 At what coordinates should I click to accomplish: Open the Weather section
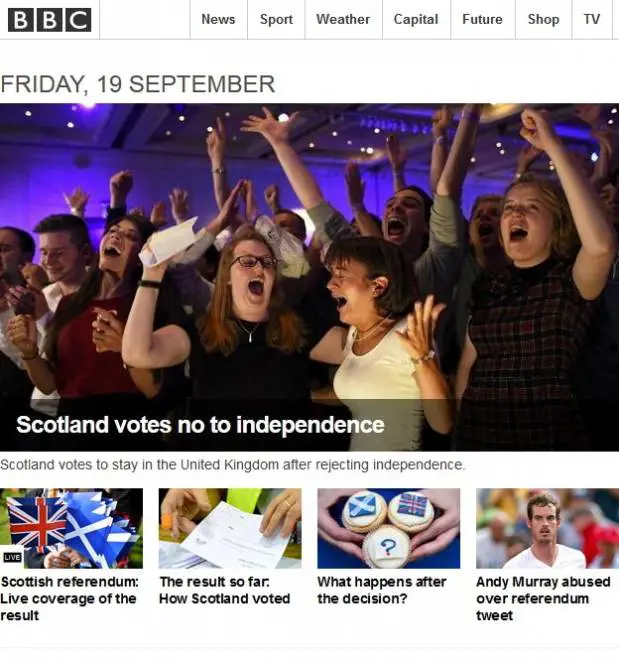(x=343, y=19)
